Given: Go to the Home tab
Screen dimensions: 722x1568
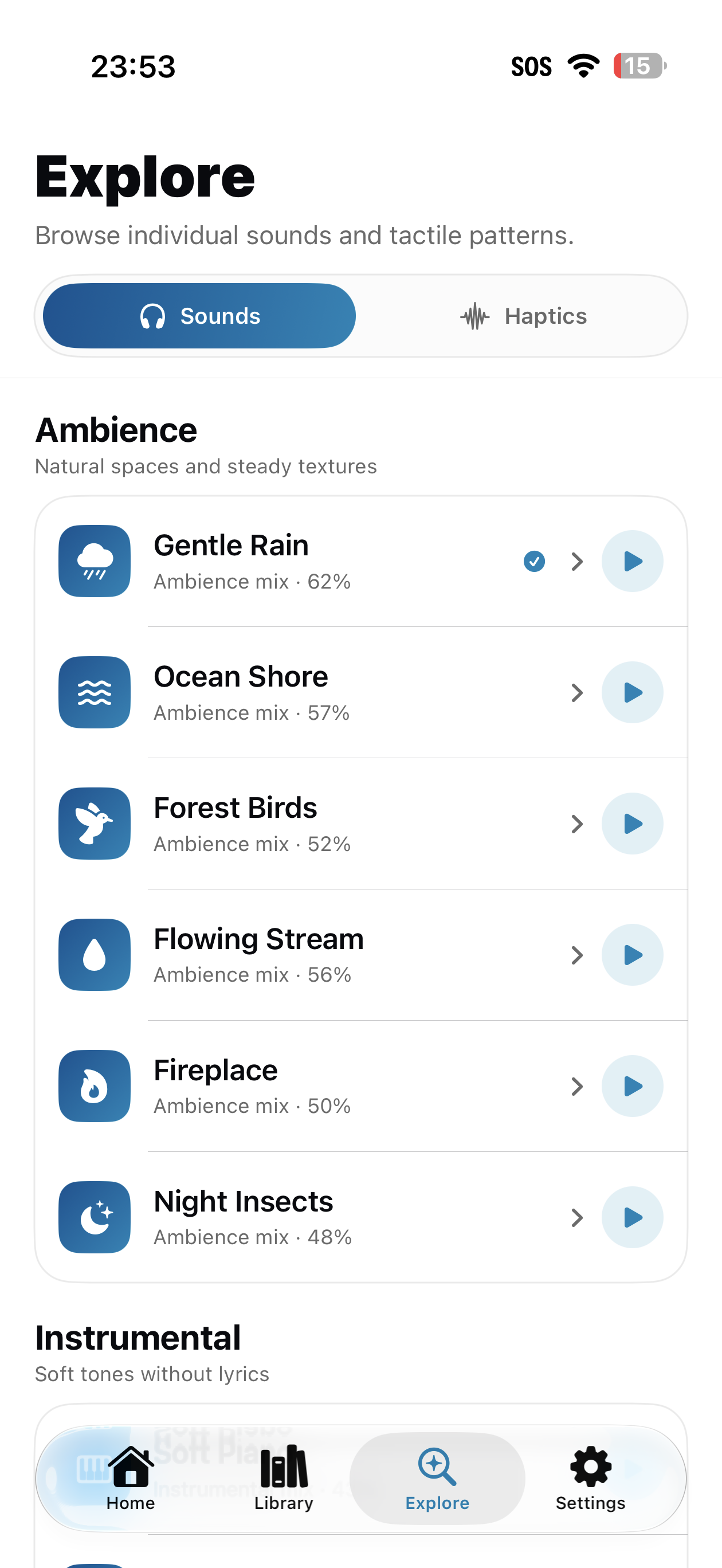Looking at the screenshot, I should tap(130, 1479).
